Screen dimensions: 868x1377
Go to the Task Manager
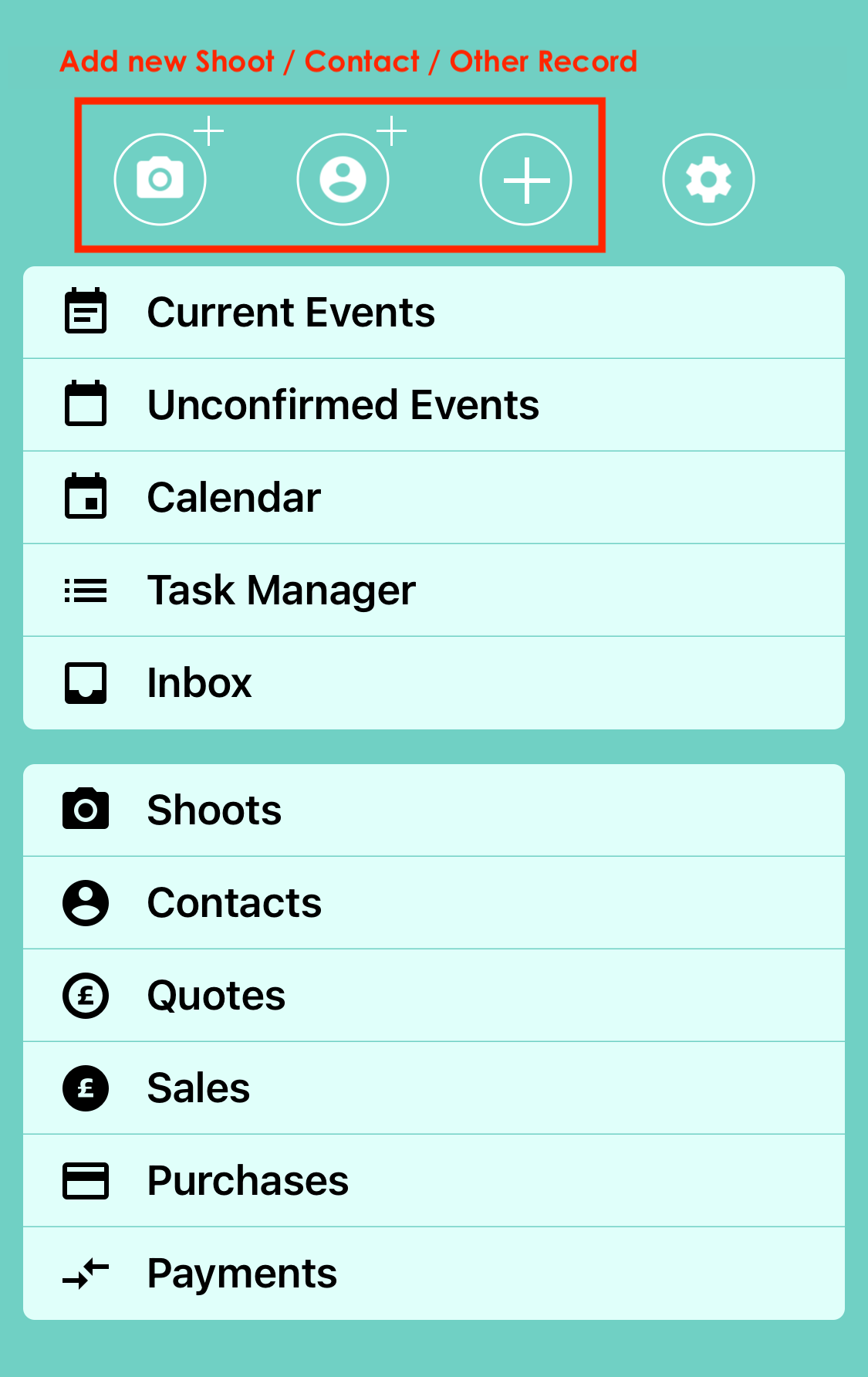coord(282,590)
